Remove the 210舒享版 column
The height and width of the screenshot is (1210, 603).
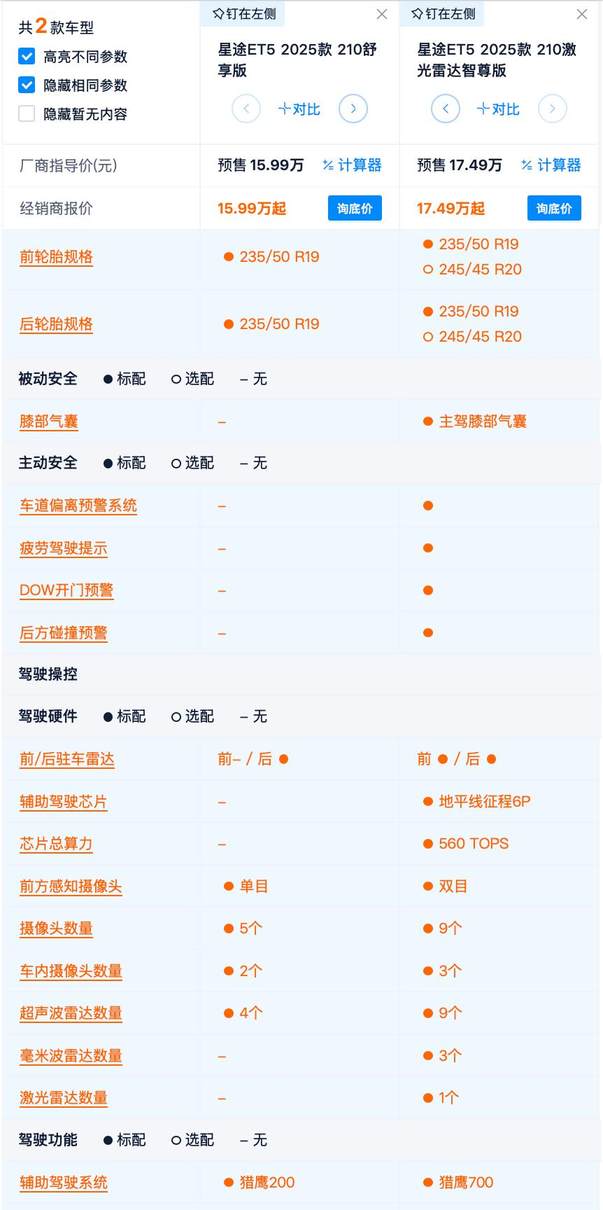click(382, 14)
